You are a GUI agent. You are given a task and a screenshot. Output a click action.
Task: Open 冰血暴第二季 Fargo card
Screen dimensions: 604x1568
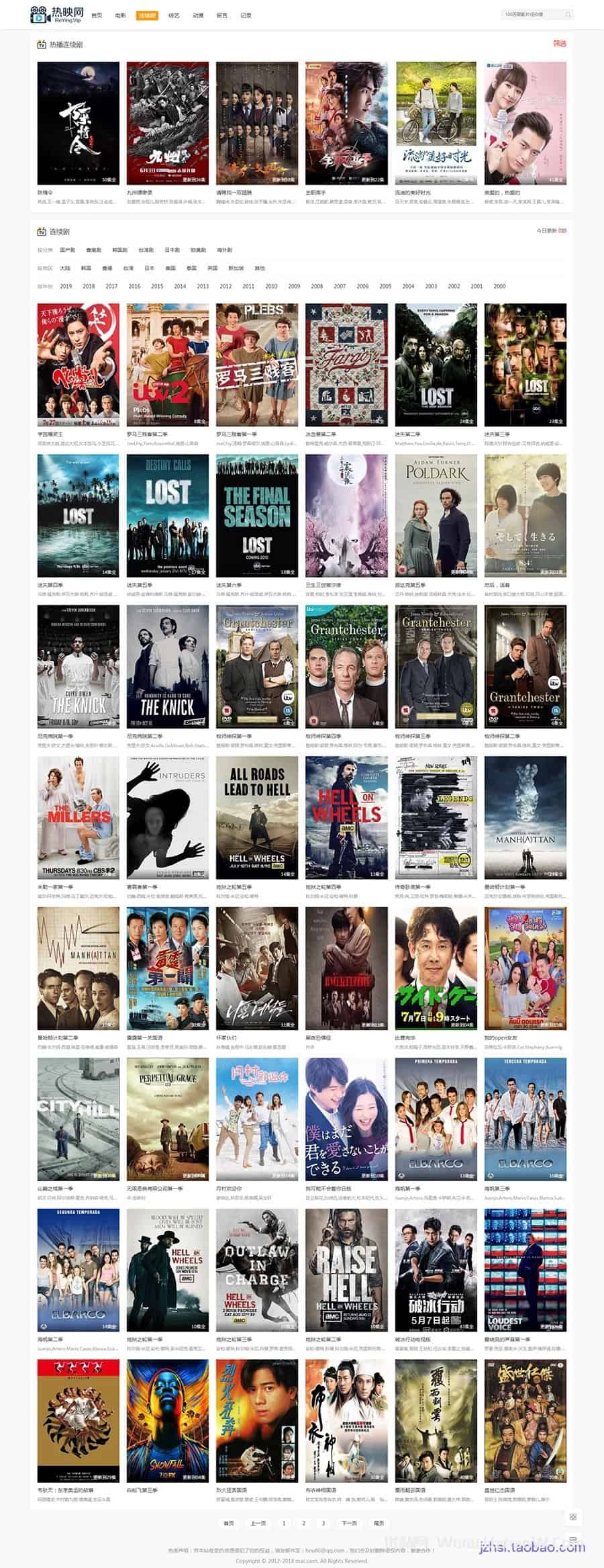pos(346,364)
